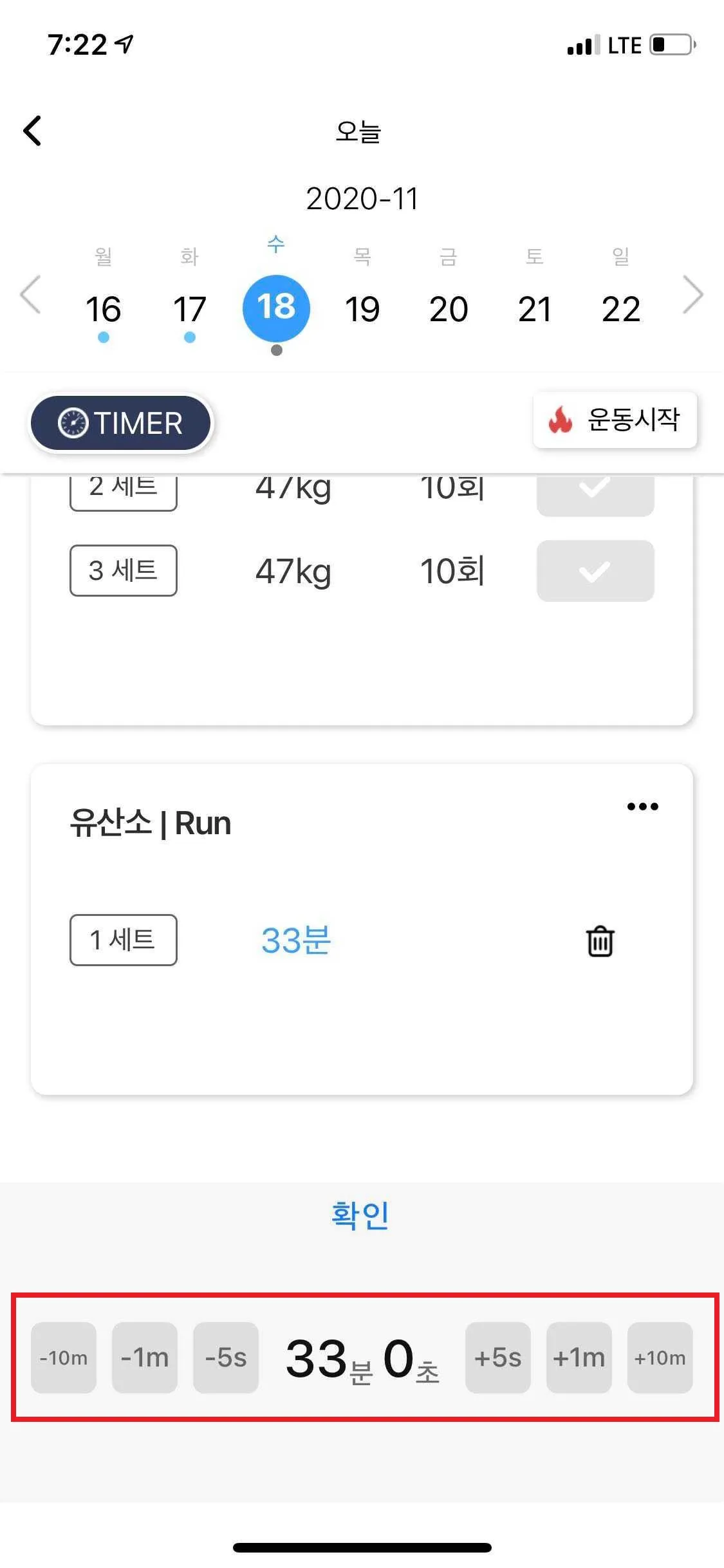724x1568 pixels.
Task: Select the 16th on the calendar
Action: coord(103,309)
